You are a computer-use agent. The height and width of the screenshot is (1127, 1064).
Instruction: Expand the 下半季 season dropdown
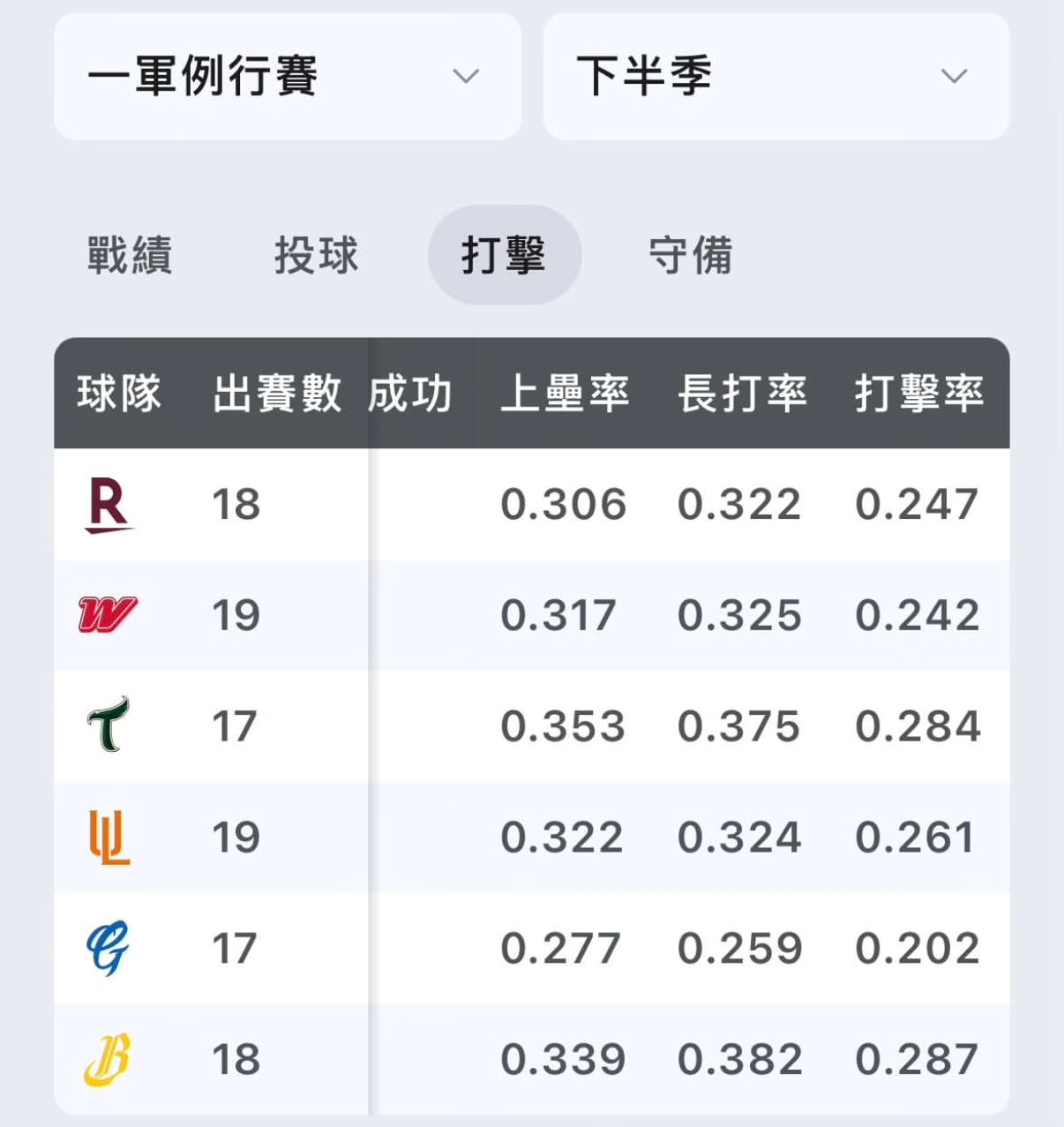pyautogui.click(x=776, y=76)
